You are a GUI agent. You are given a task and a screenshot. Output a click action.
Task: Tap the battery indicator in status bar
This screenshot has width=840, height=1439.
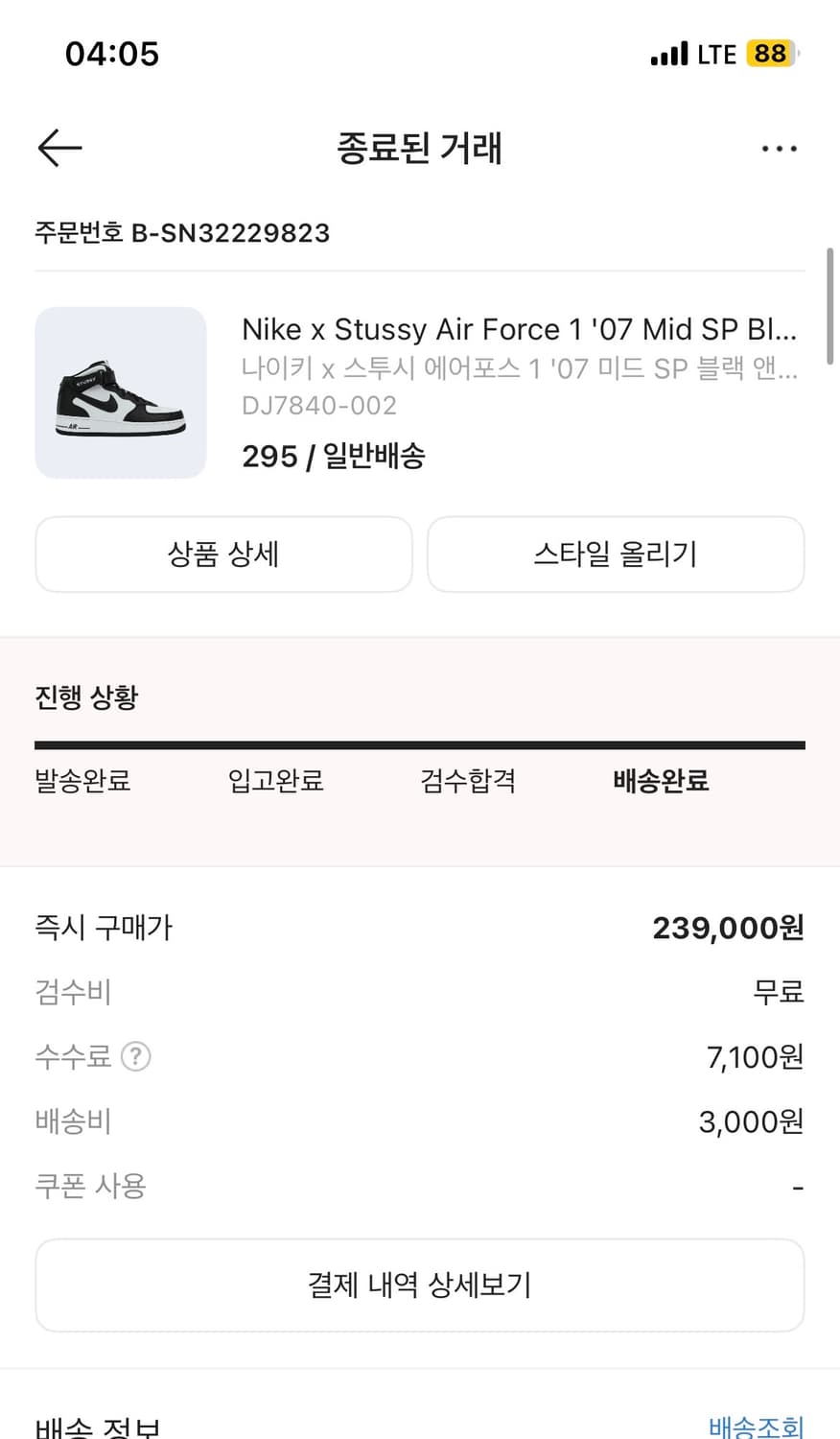[767, 53]
